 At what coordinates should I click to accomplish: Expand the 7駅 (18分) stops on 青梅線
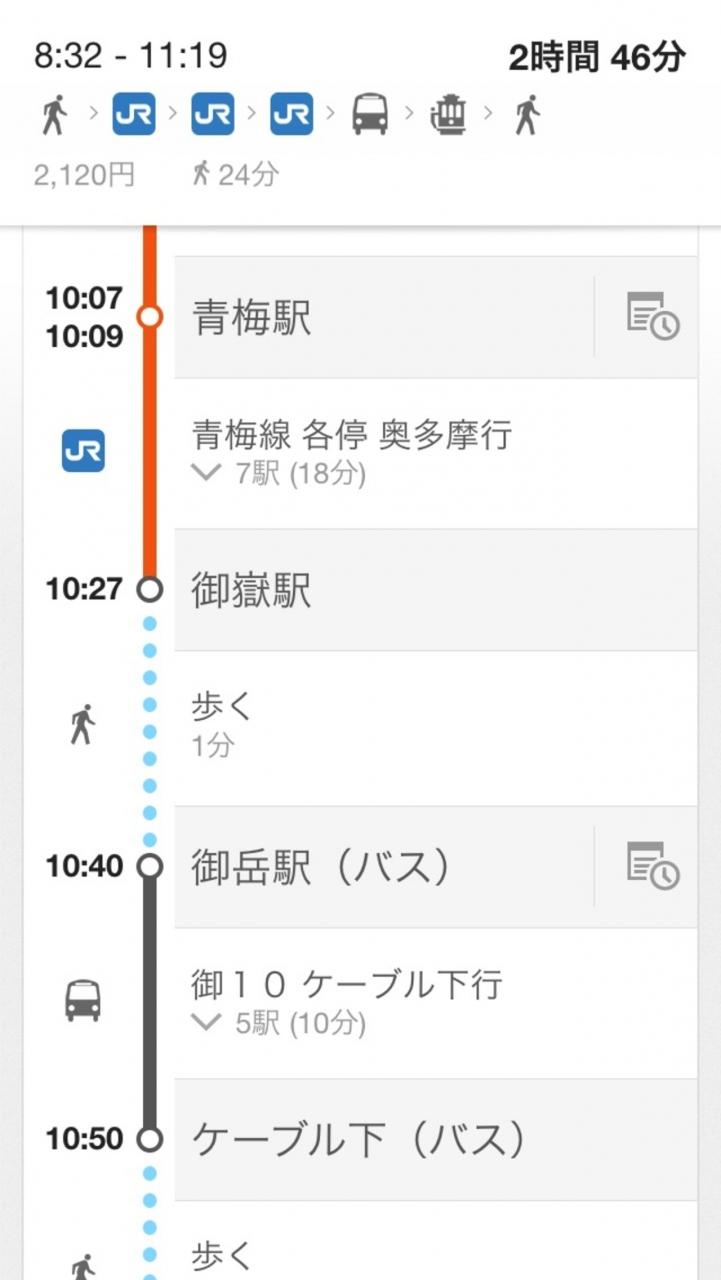pyautogui.click(x=278, y=474)
